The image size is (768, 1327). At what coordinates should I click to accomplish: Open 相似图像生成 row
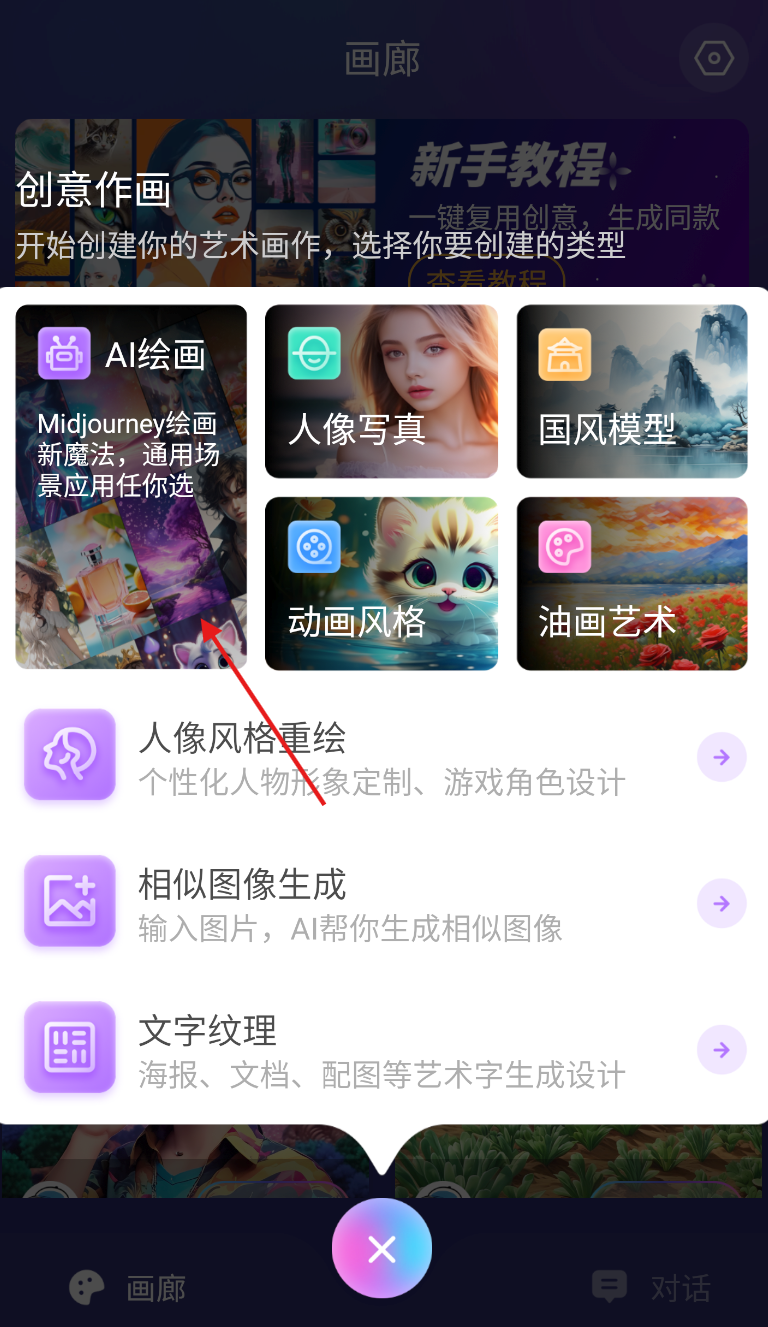[384, 903]
